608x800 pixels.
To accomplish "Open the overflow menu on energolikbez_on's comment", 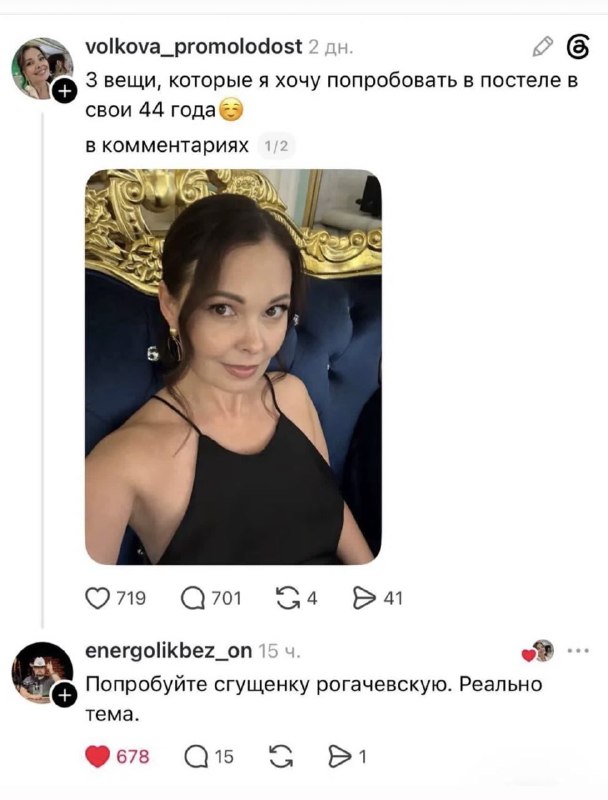I will pyautogui.click(x=578, y=651).
